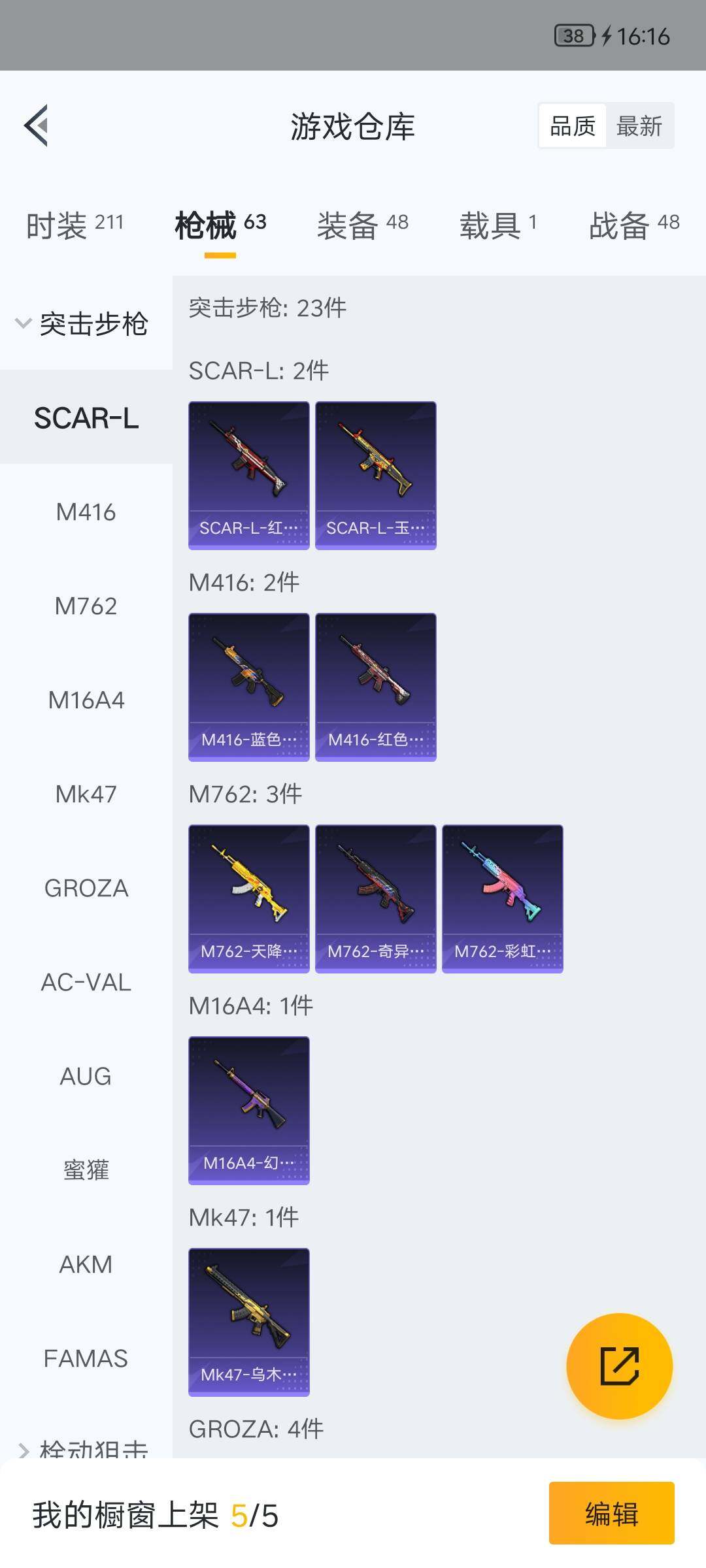
Task: Switch to the 装备 tab
Action: 362,225
